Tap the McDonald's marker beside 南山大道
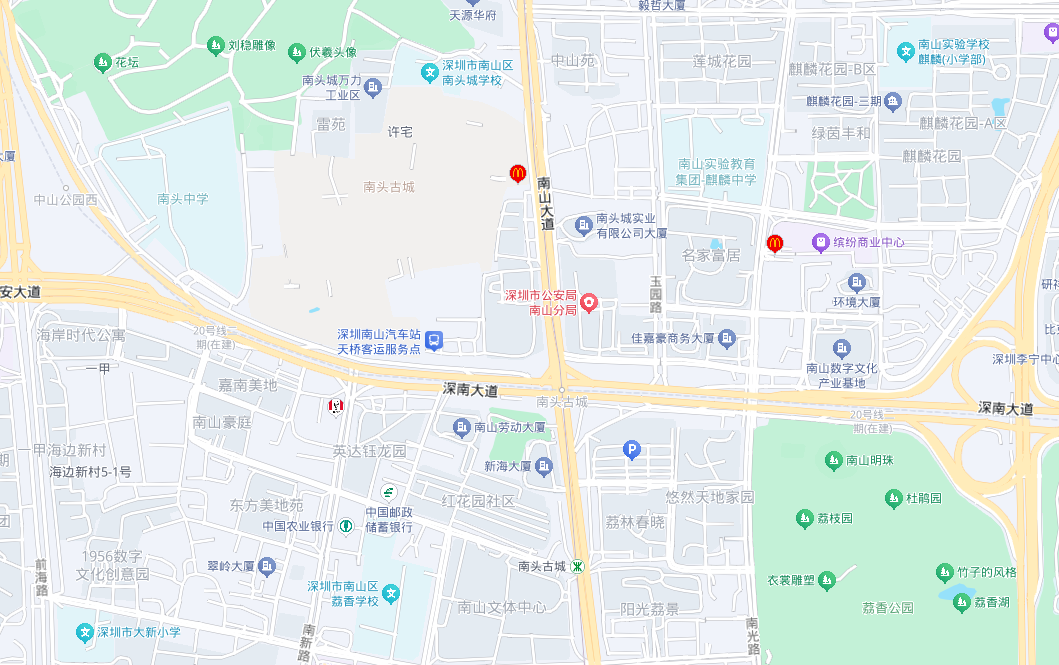This screenshot has height=665, width=1059. 517,173
